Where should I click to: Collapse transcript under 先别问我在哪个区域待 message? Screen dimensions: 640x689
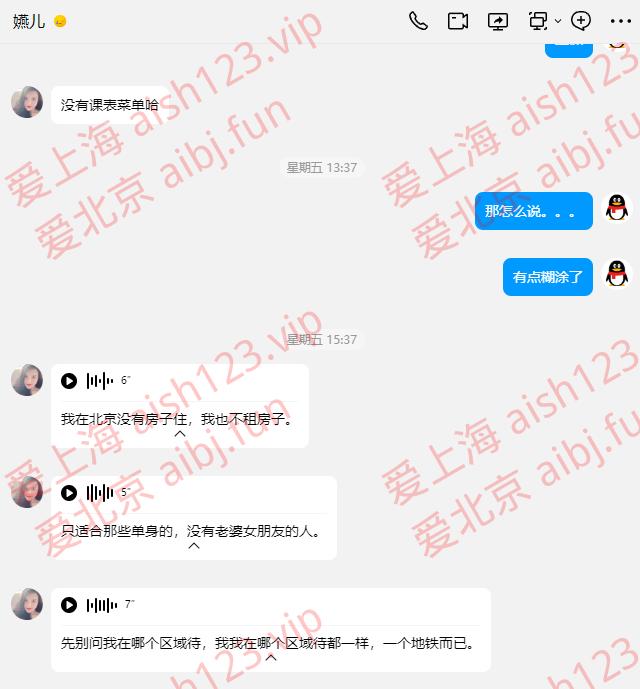click(270, 658)
